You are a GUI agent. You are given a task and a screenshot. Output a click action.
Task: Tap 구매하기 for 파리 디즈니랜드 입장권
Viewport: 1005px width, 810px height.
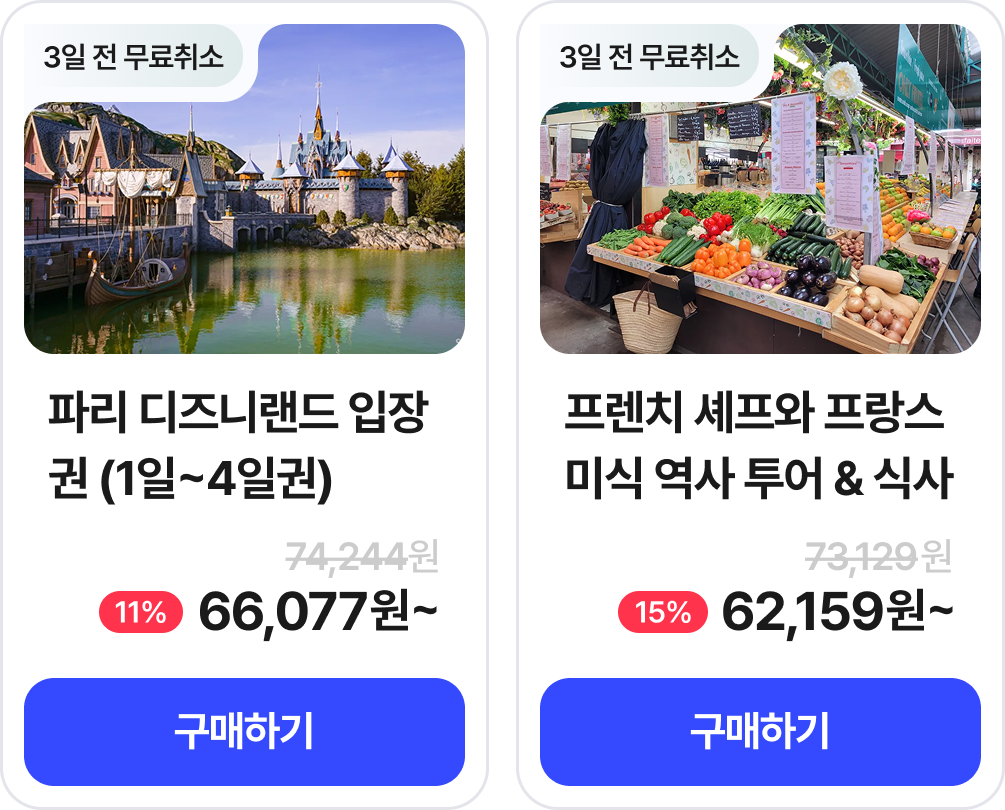point(244,732)
